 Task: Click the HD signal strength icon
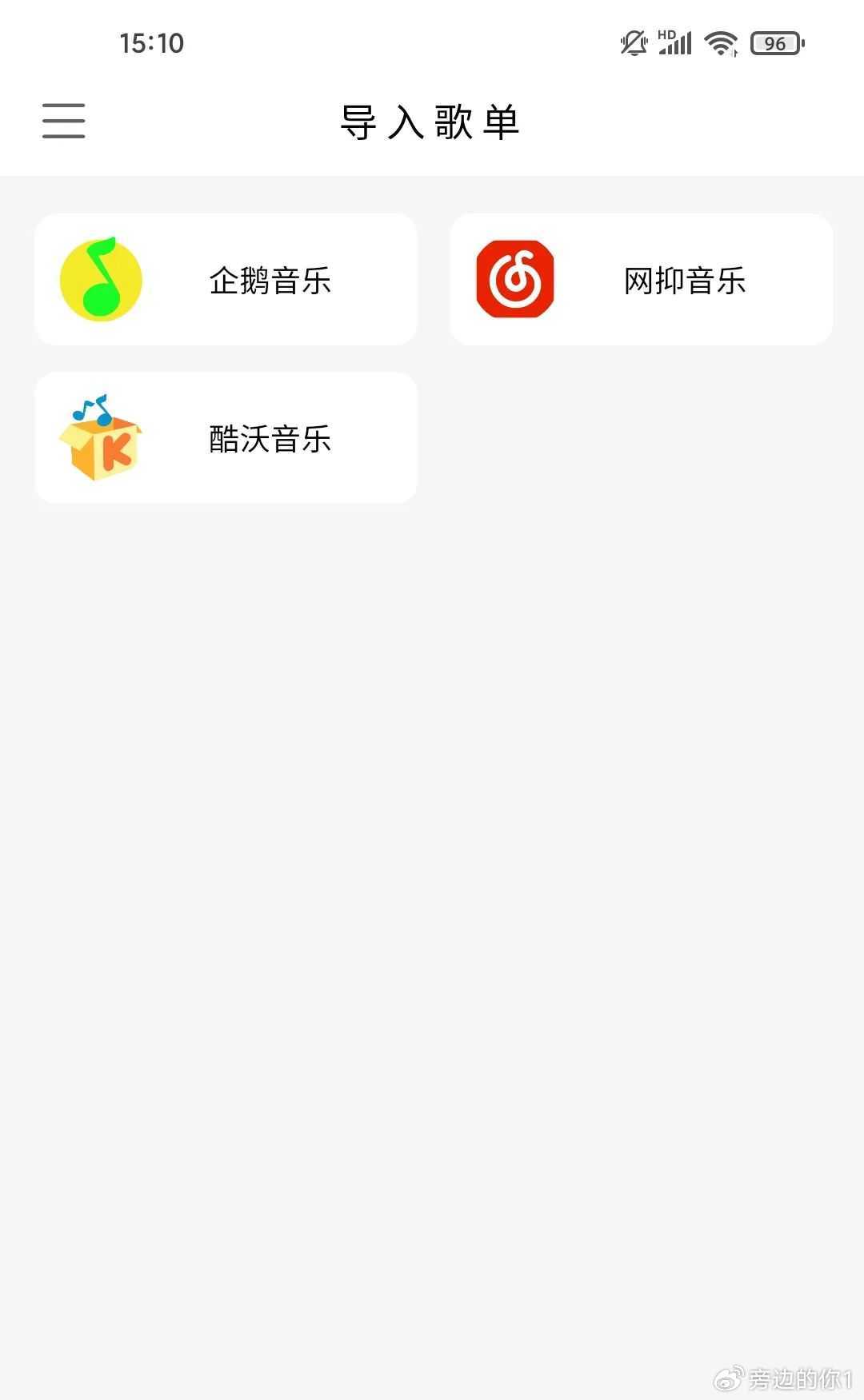tap(674, 42)
